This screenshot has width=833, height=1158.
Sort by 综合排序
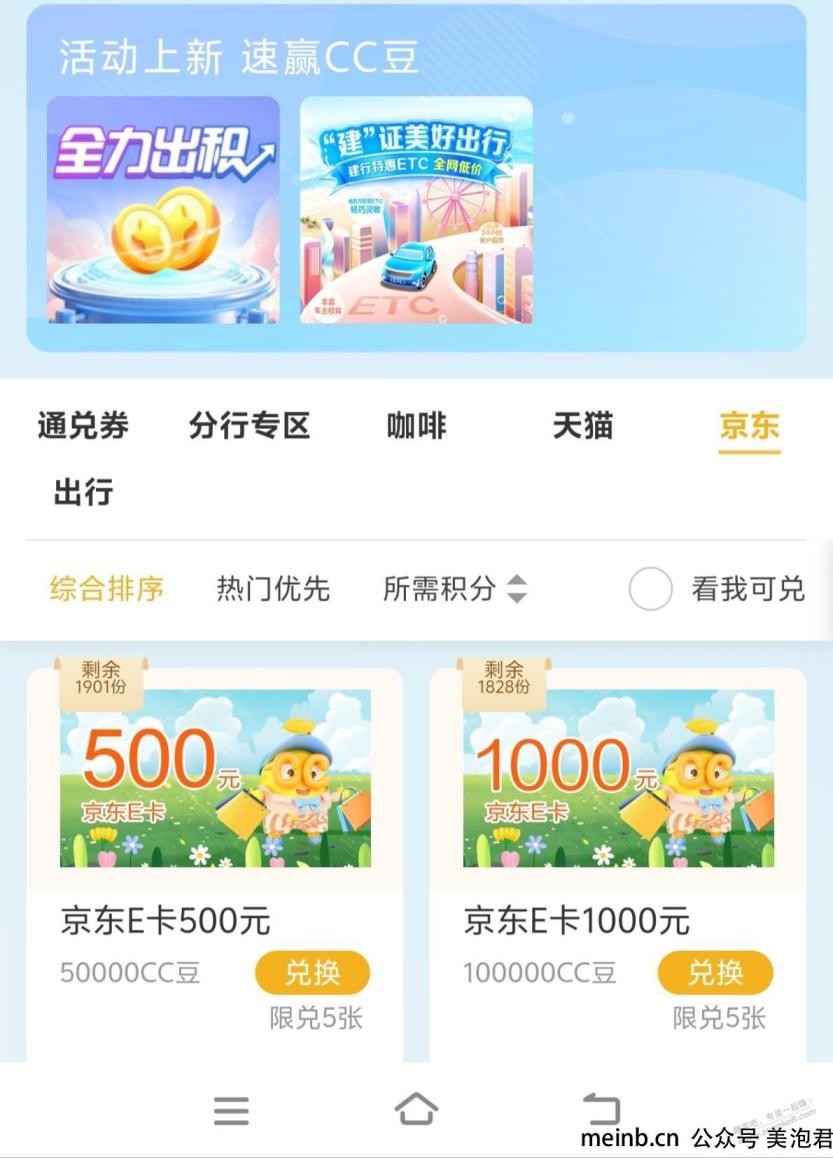coord(107,589)
